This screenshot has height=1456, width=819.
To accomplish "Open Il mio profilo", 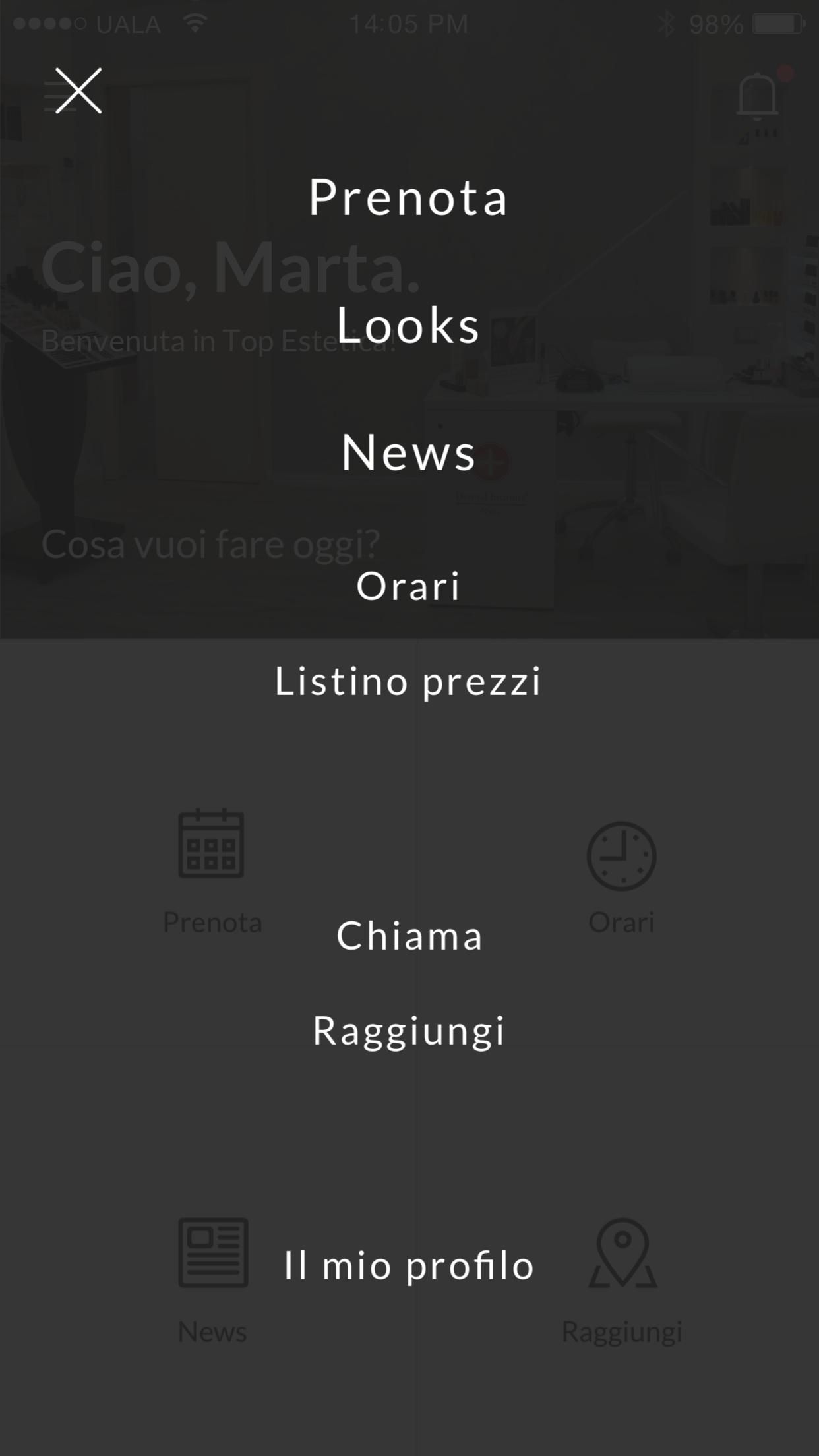I will [409, 1265].
